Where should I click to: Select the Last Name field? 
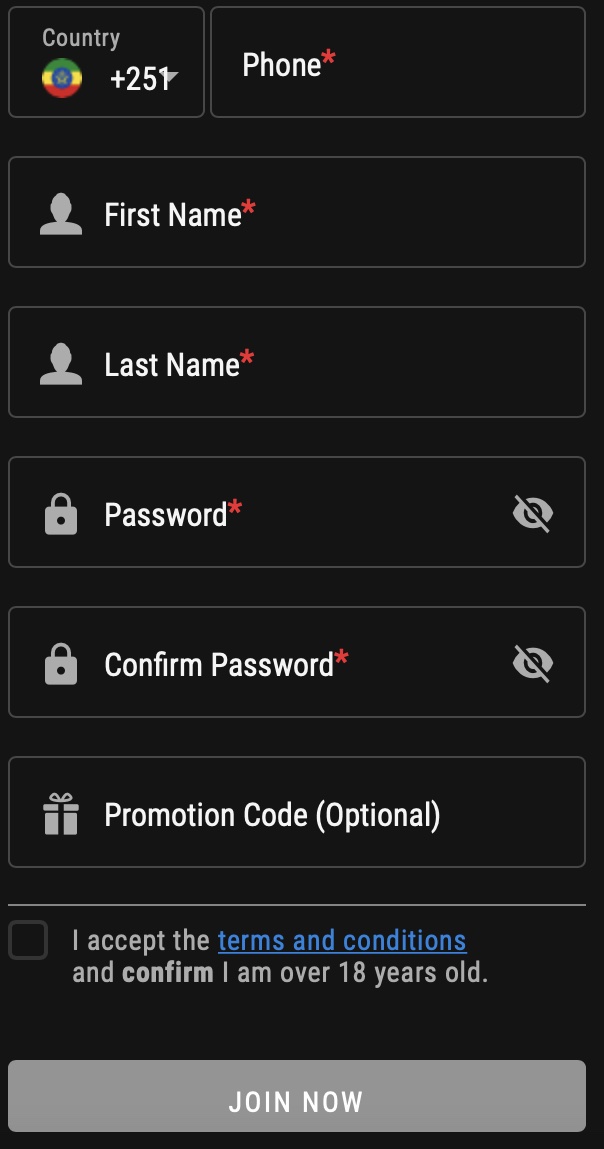[297, 363]
